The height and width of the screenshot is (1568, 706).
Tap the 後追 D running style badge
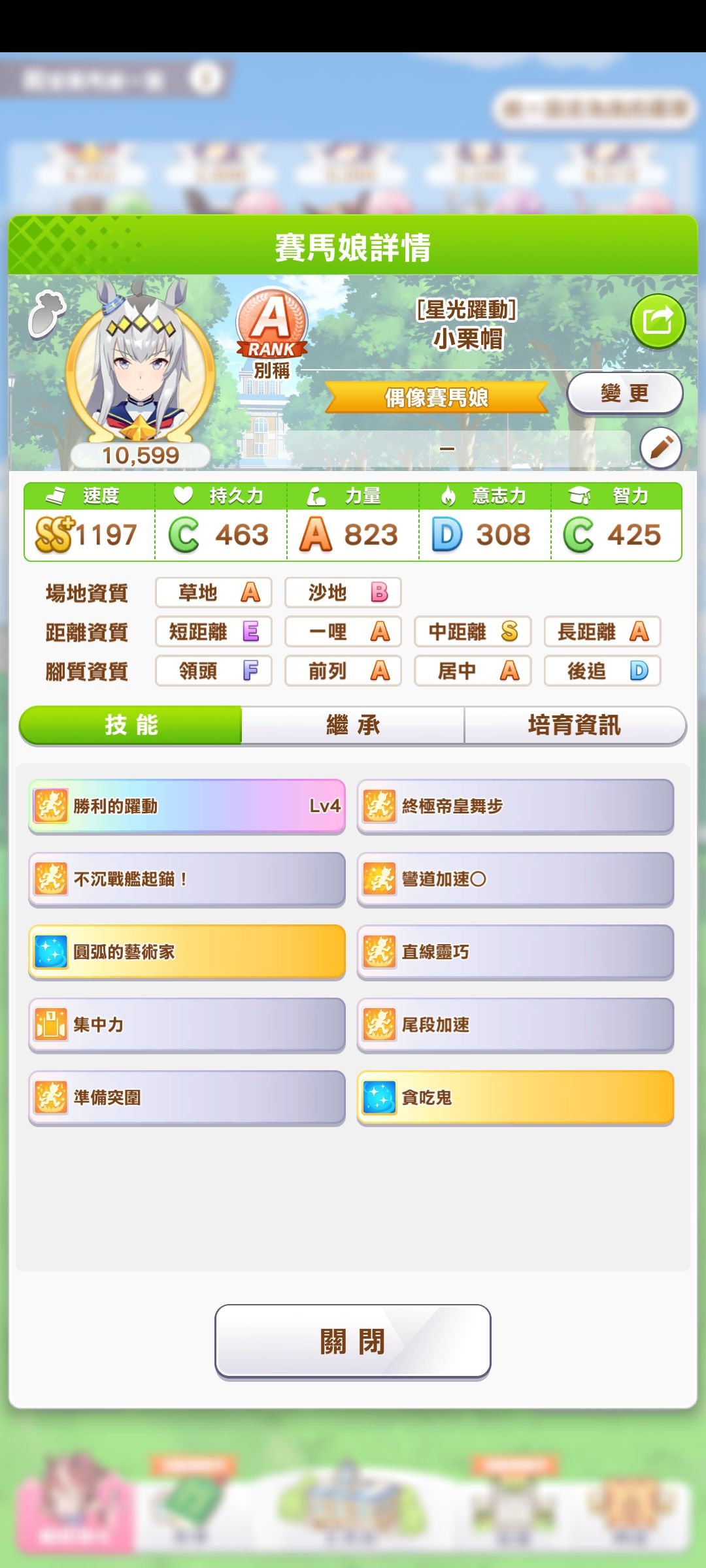pos(601,671)
